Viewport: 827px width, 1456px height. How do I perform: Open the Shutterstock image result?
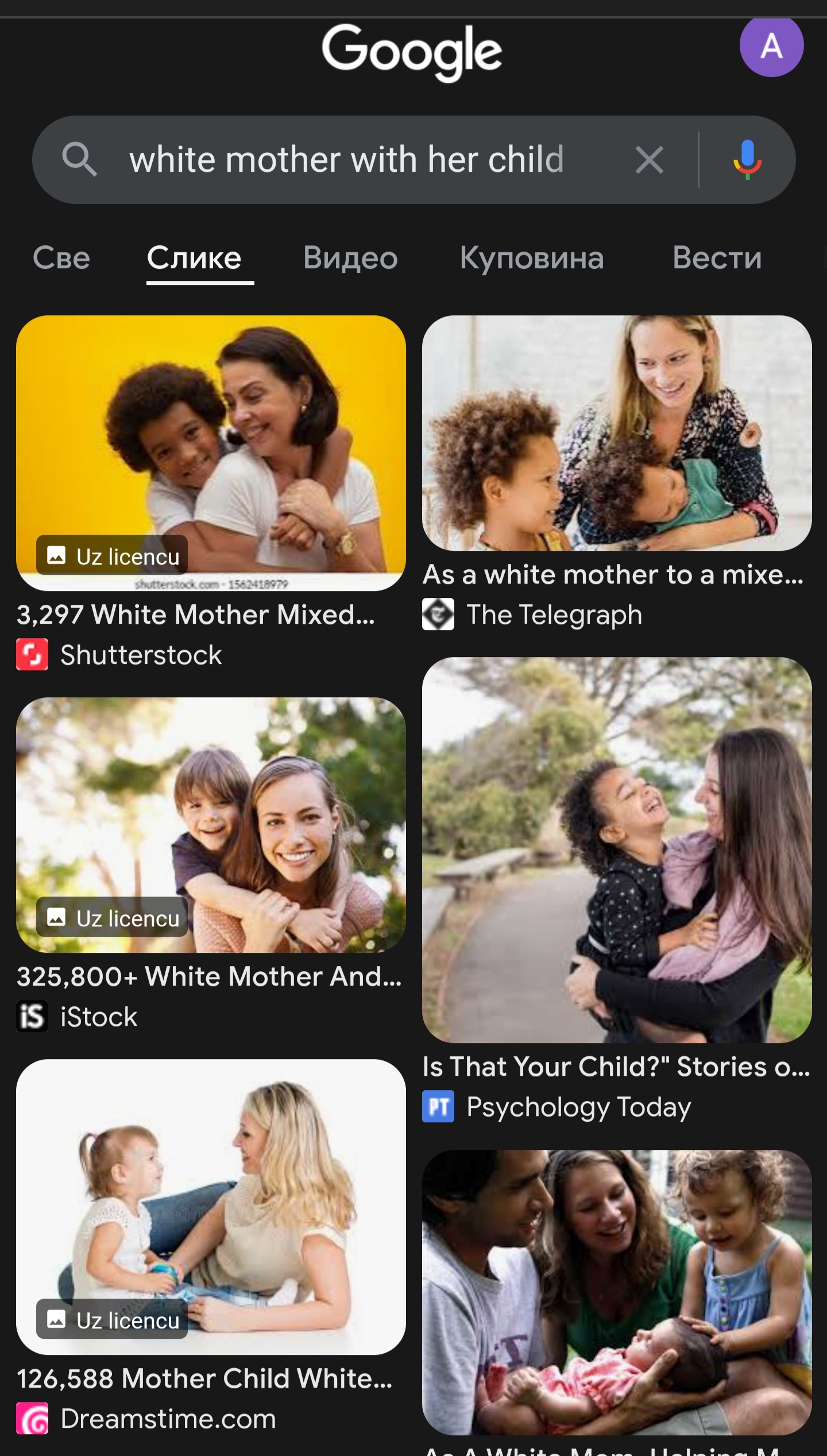coord(211,453)
